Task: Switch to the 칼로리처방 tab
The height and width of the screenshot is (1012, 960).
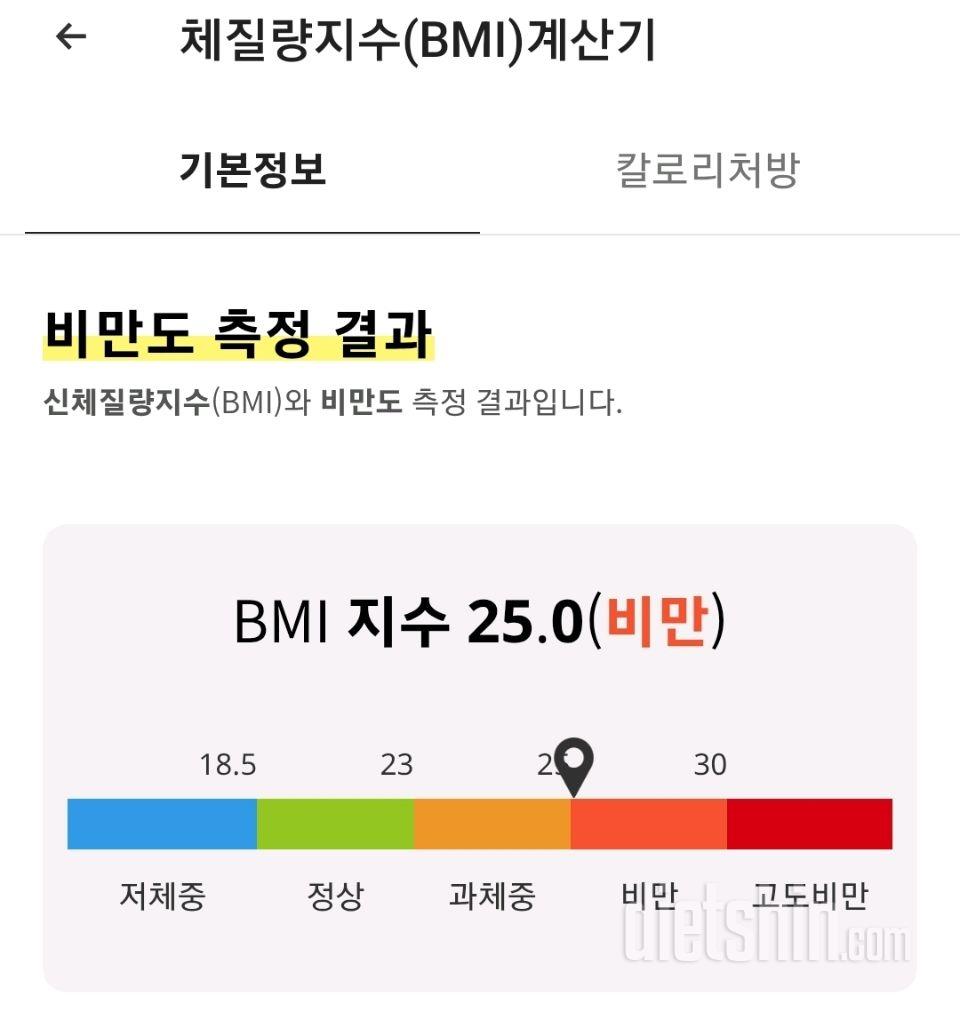Action: pos(707,169)
